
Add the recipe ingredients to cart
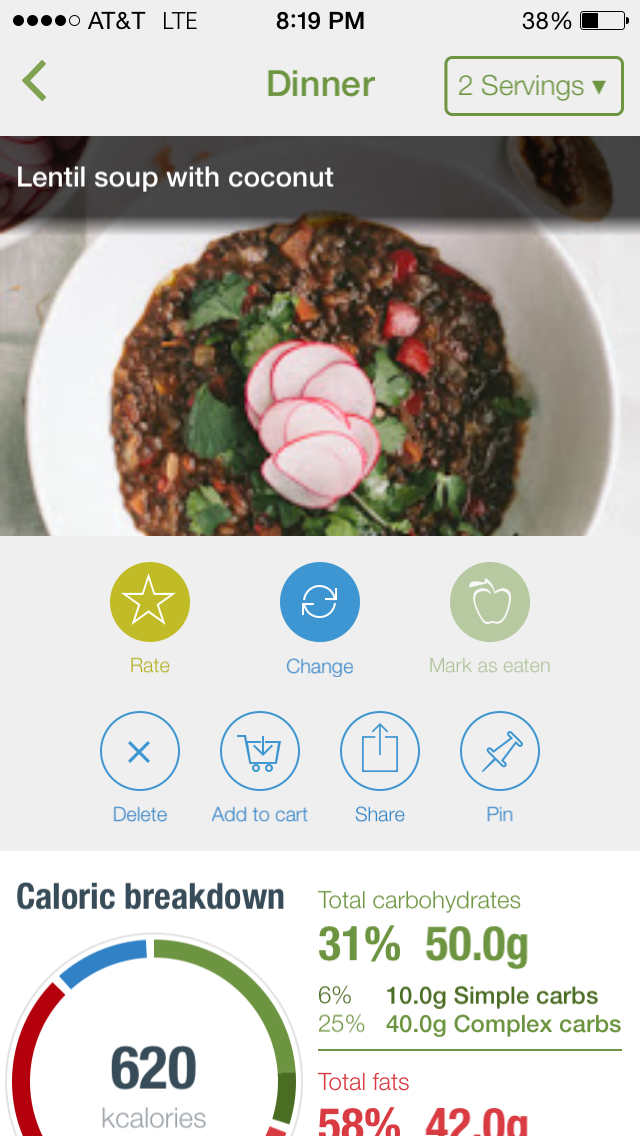tap(260, 751)
